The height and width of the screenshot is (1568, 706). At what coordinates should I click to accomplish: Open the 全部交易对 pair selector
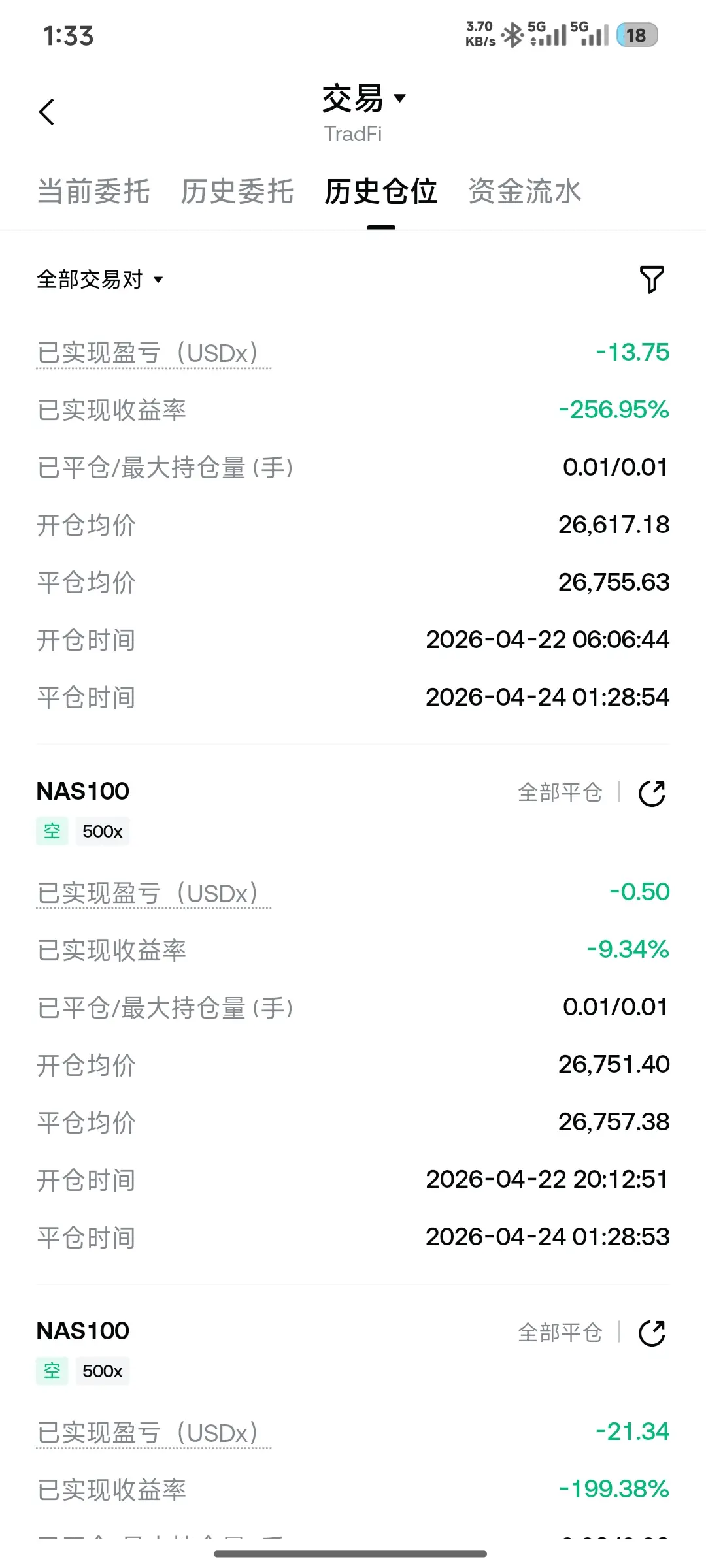(x=99, y=280)
